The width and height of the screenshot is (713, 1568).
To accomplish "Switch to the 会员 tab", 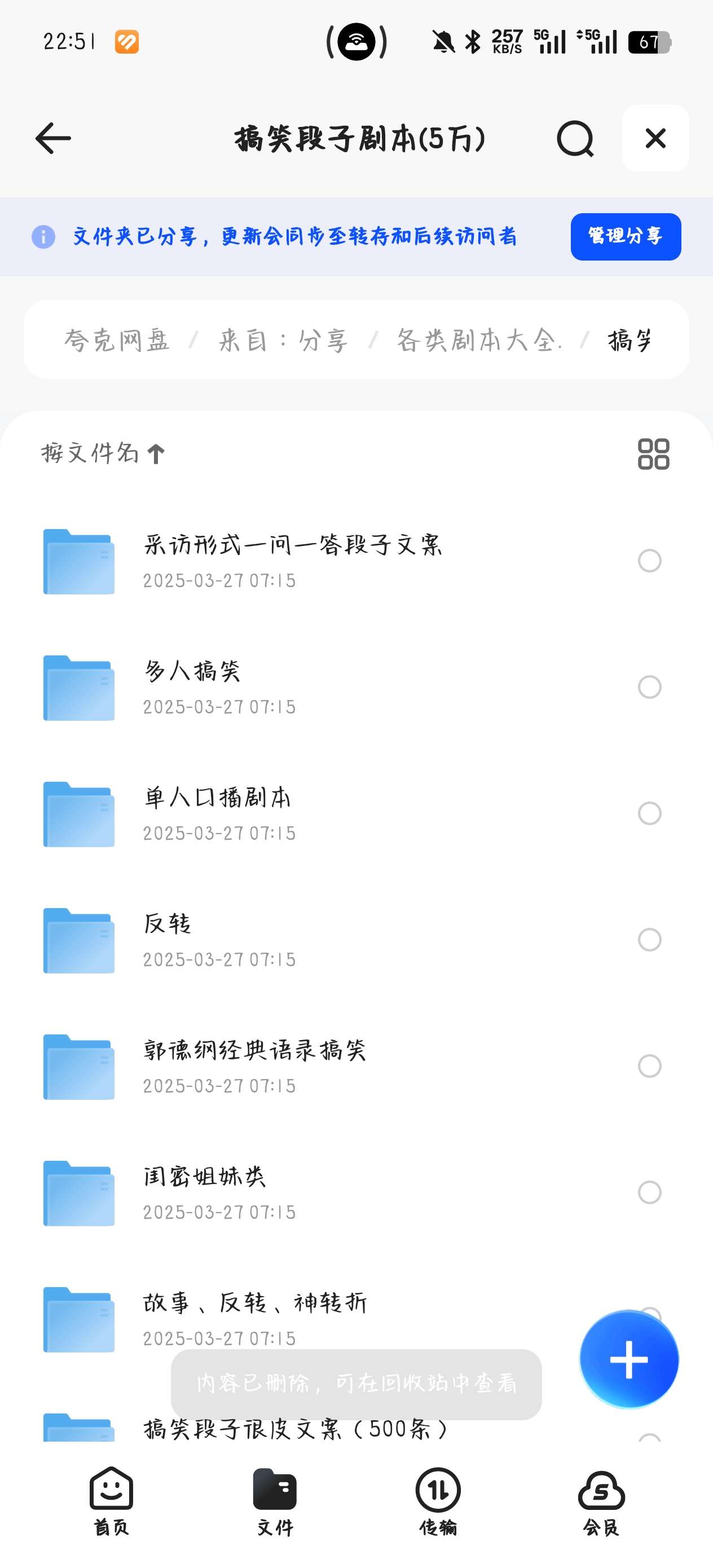I will [601, 1501].
